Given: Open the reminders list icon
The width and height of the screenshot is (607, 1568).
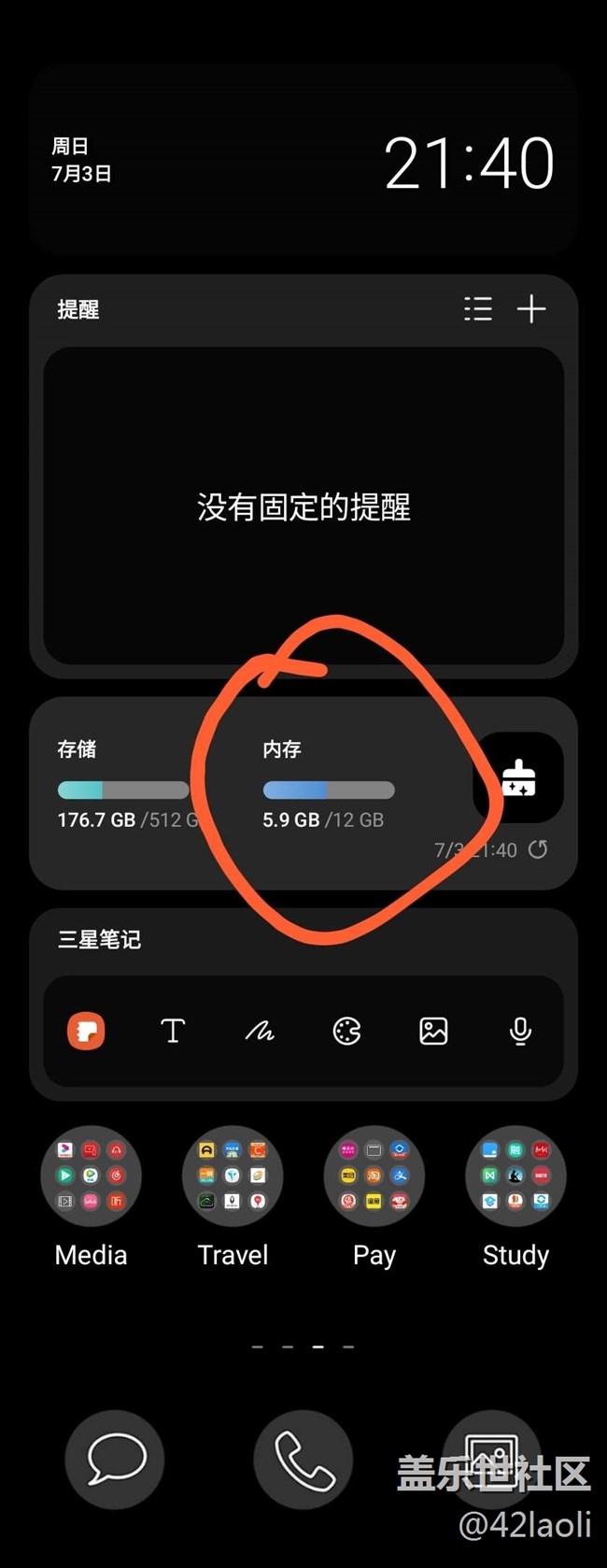Looking at the screenshot, I should pos(478,309).
